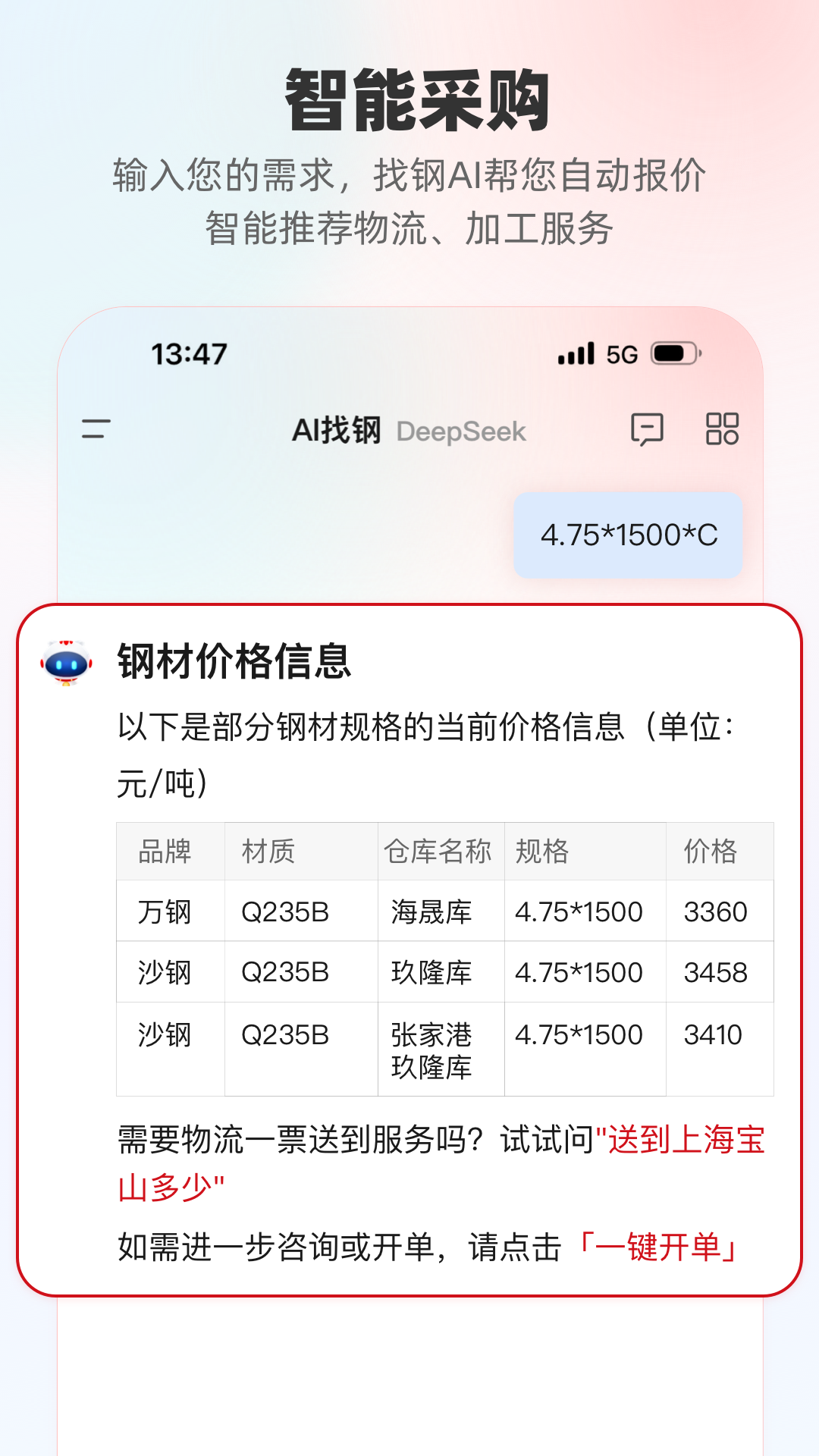Open the new chat message icon
The height and width of the screenshot is (1456, 819).
coord(648,430)
